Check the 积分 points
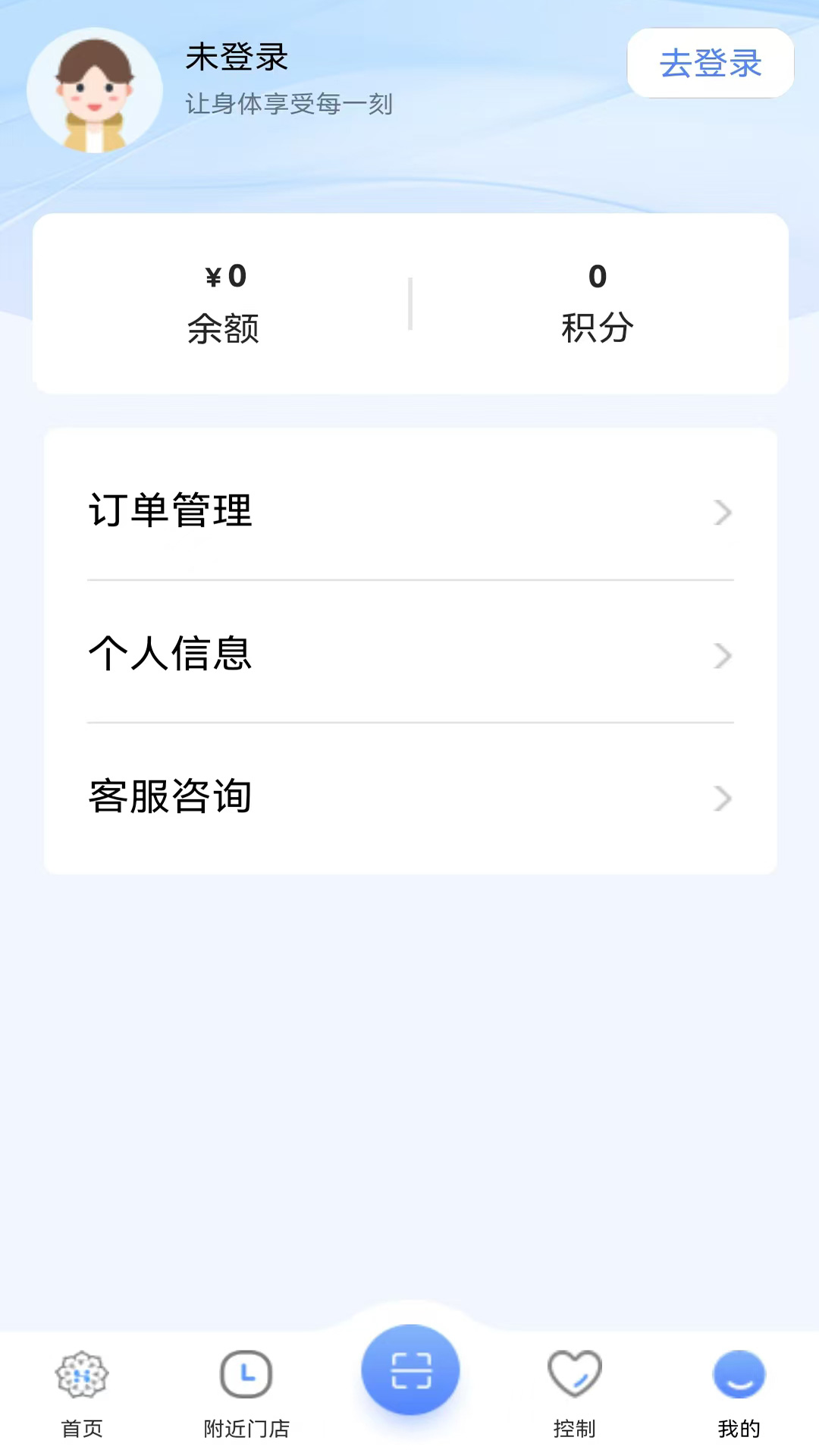819x1456 pixels. pos(598,303)
